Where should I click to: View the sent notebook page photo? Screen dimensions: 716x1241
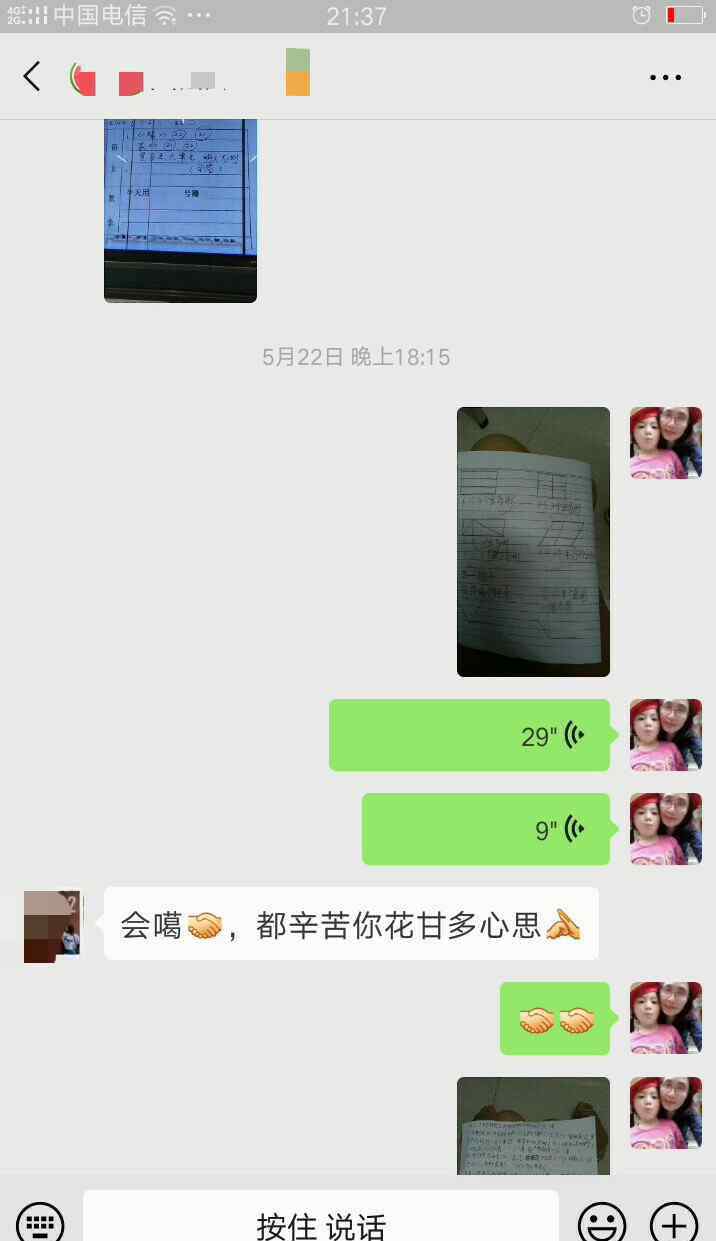(533, 541)
